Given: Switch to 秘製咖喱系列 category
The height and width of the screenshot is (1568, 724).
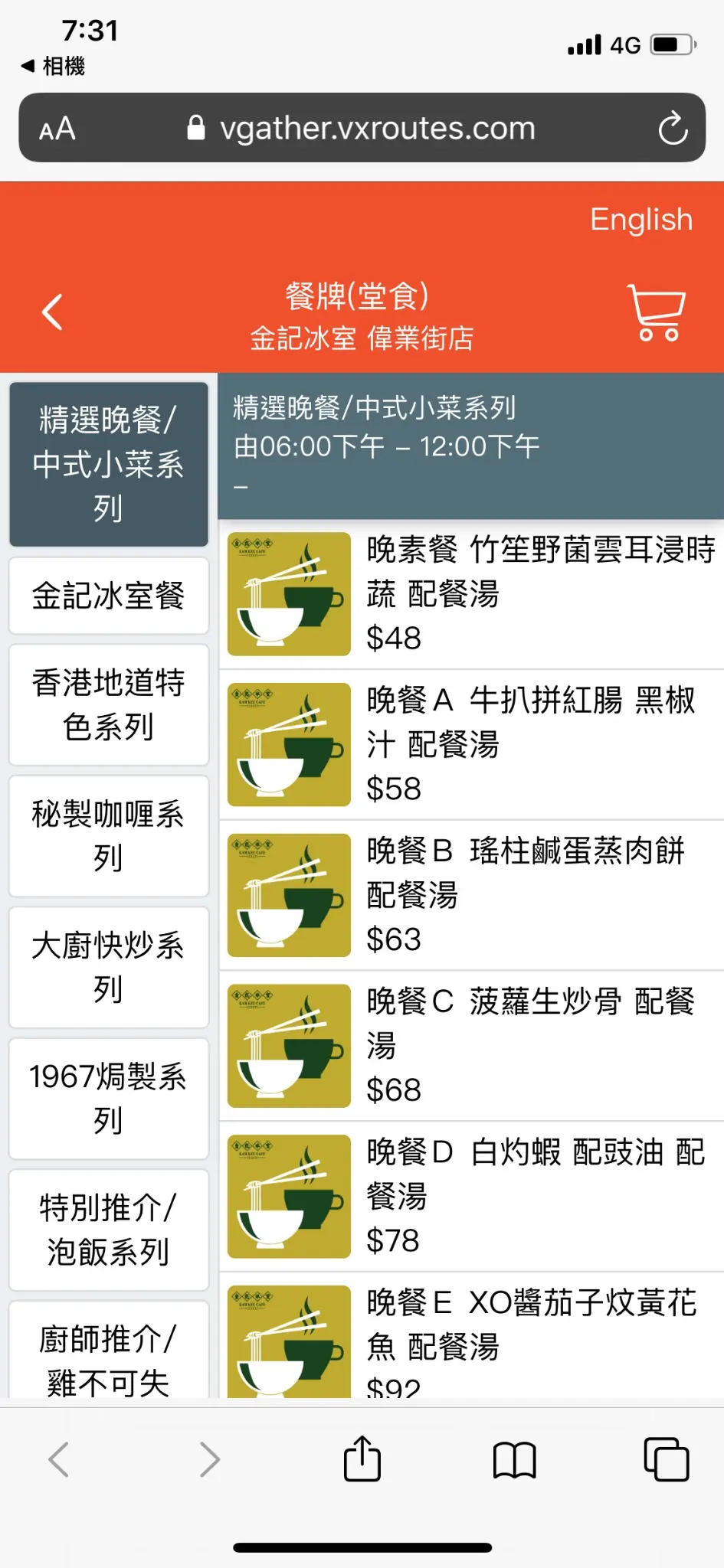Looking at the screenshot, I should [x=109, y=836].
